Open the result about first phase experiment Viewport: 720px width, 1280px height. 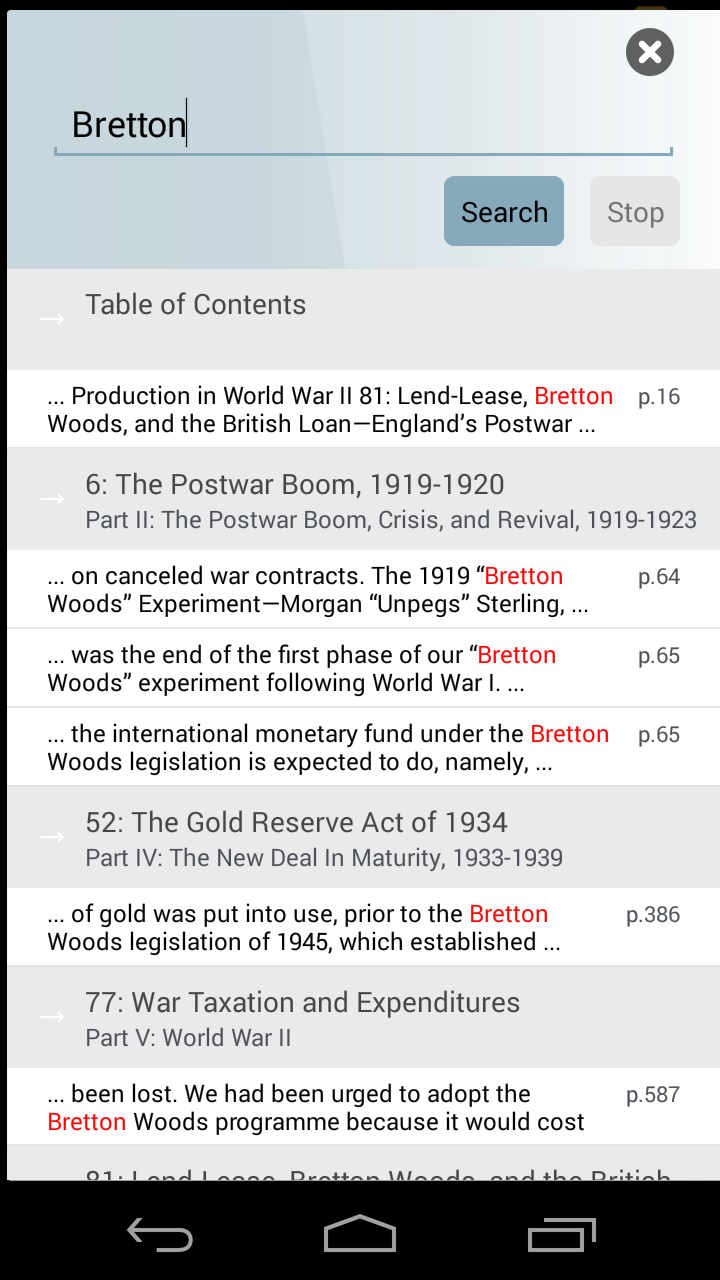[363, 669]
